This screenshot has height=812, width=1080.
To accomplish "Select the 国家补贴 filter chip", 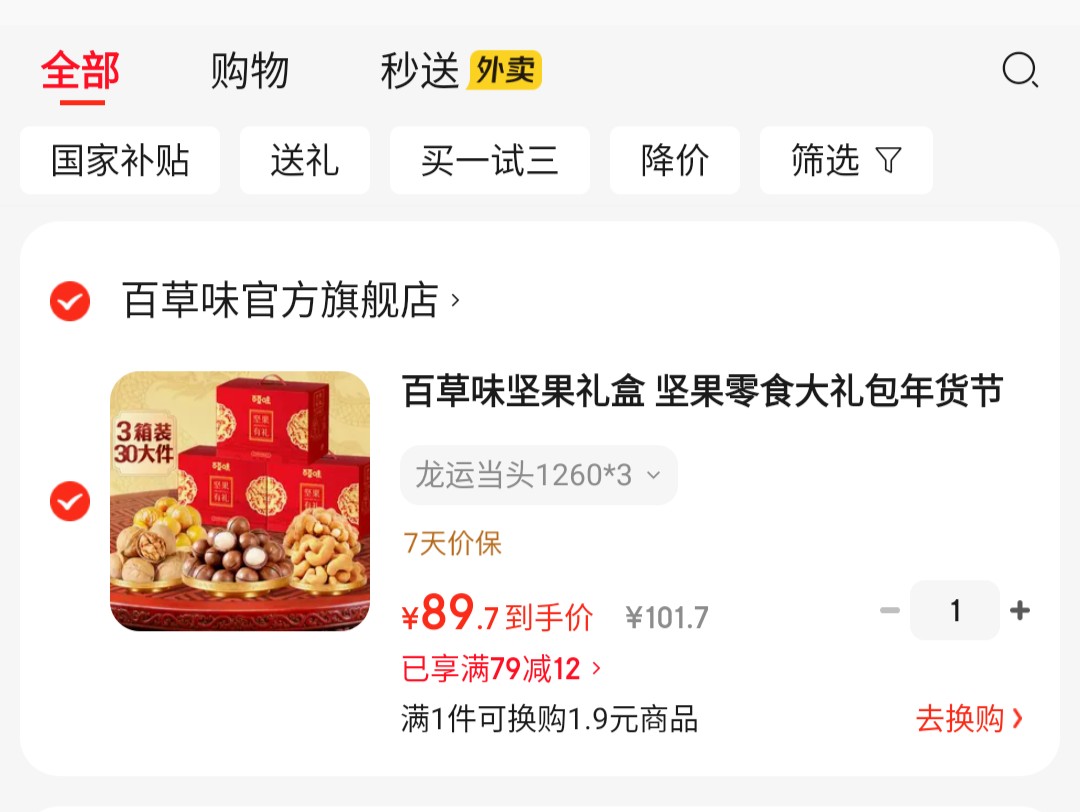I will [120, 160].
